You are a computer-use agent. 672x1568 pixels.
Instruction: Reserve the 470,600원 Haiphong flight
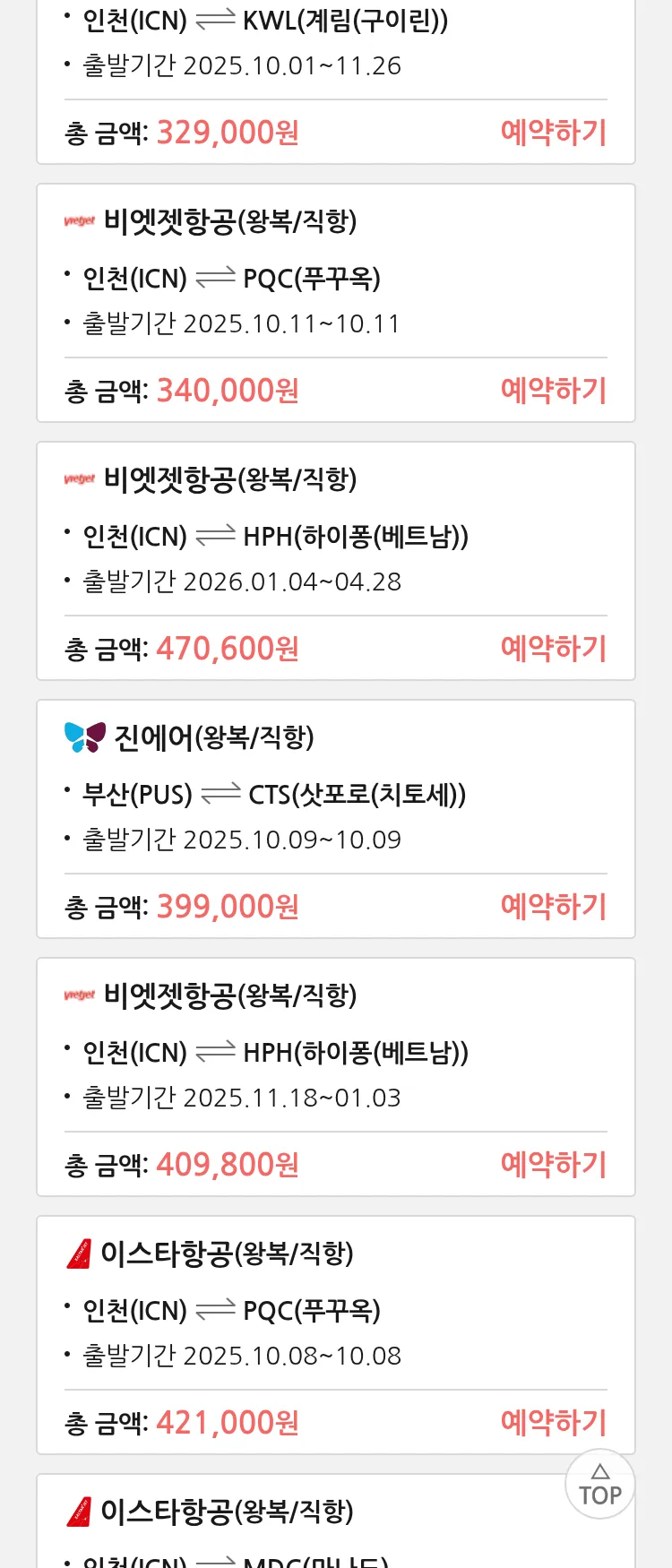[x=553, y=649]
